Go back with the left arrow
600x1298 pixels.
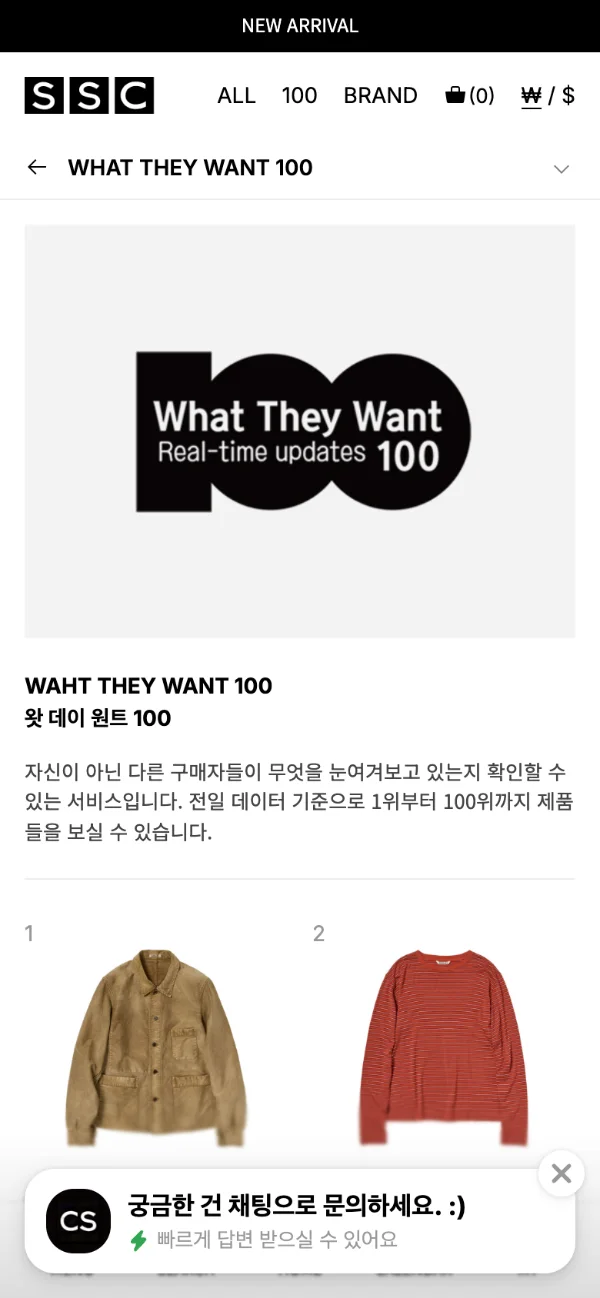(x=37, y=167)
